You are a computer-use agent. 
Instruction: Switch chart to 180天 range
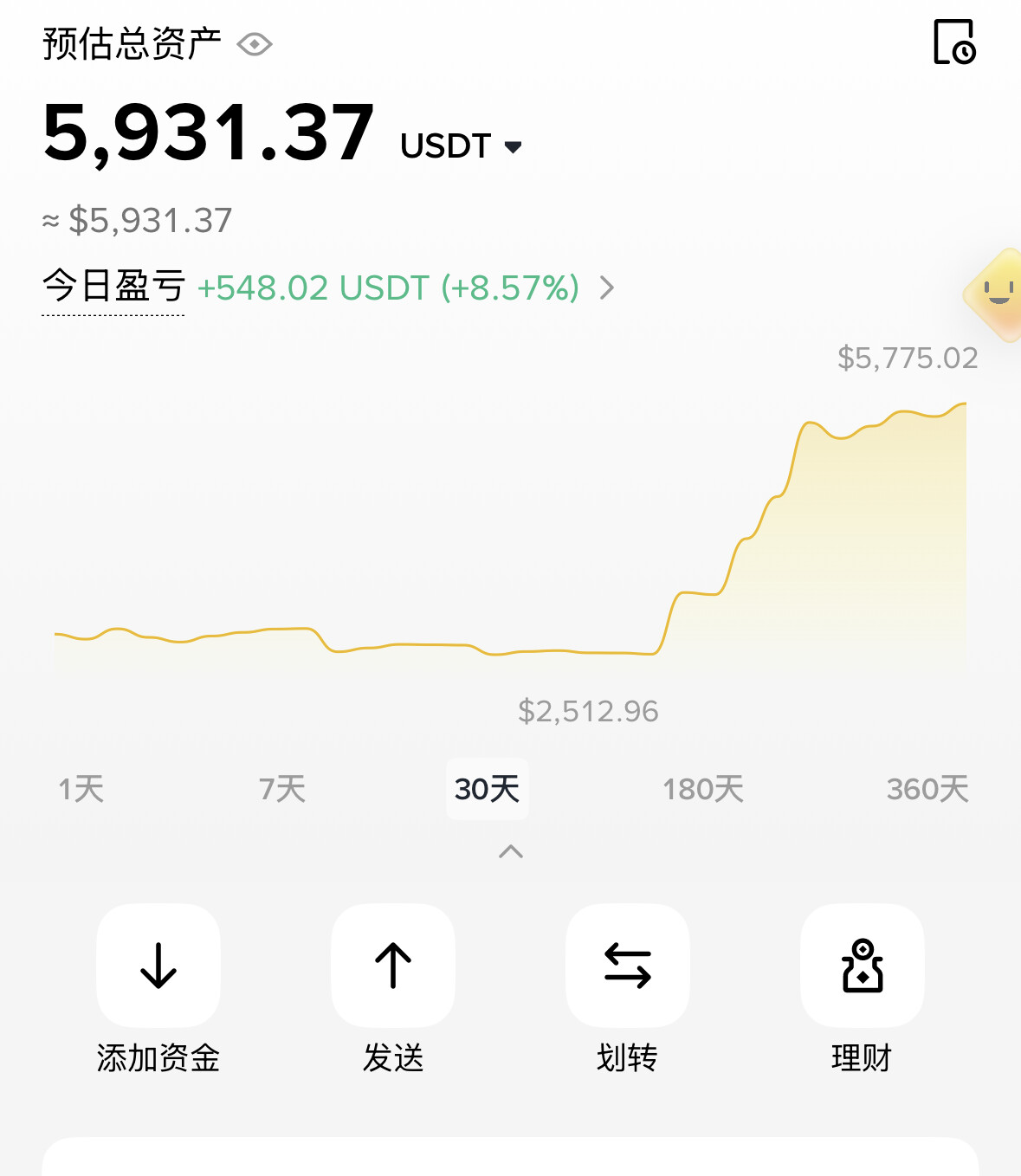pyautogui.click(x=703, y=789)
